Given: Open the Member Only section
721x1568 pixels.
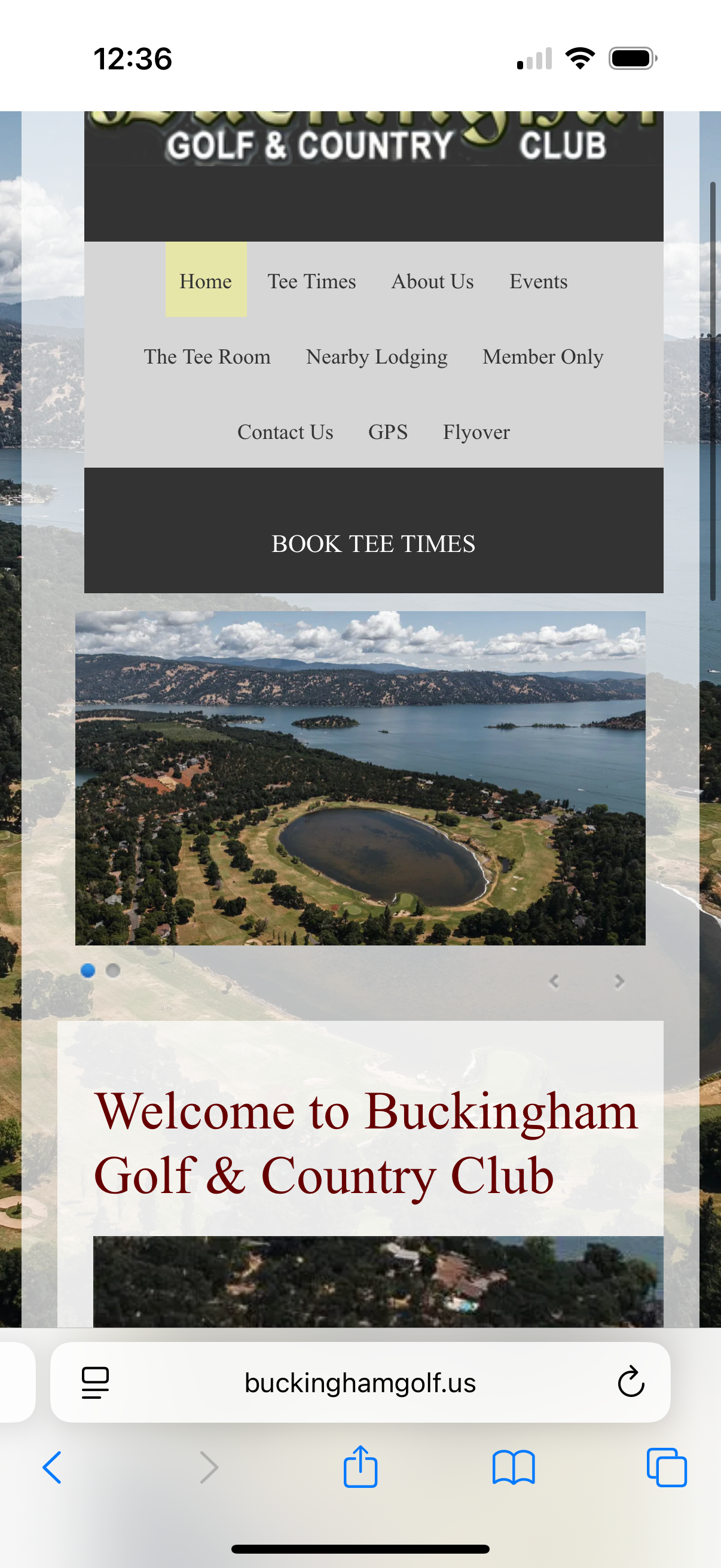Looking at the screenshot, I should click(543, 356).
